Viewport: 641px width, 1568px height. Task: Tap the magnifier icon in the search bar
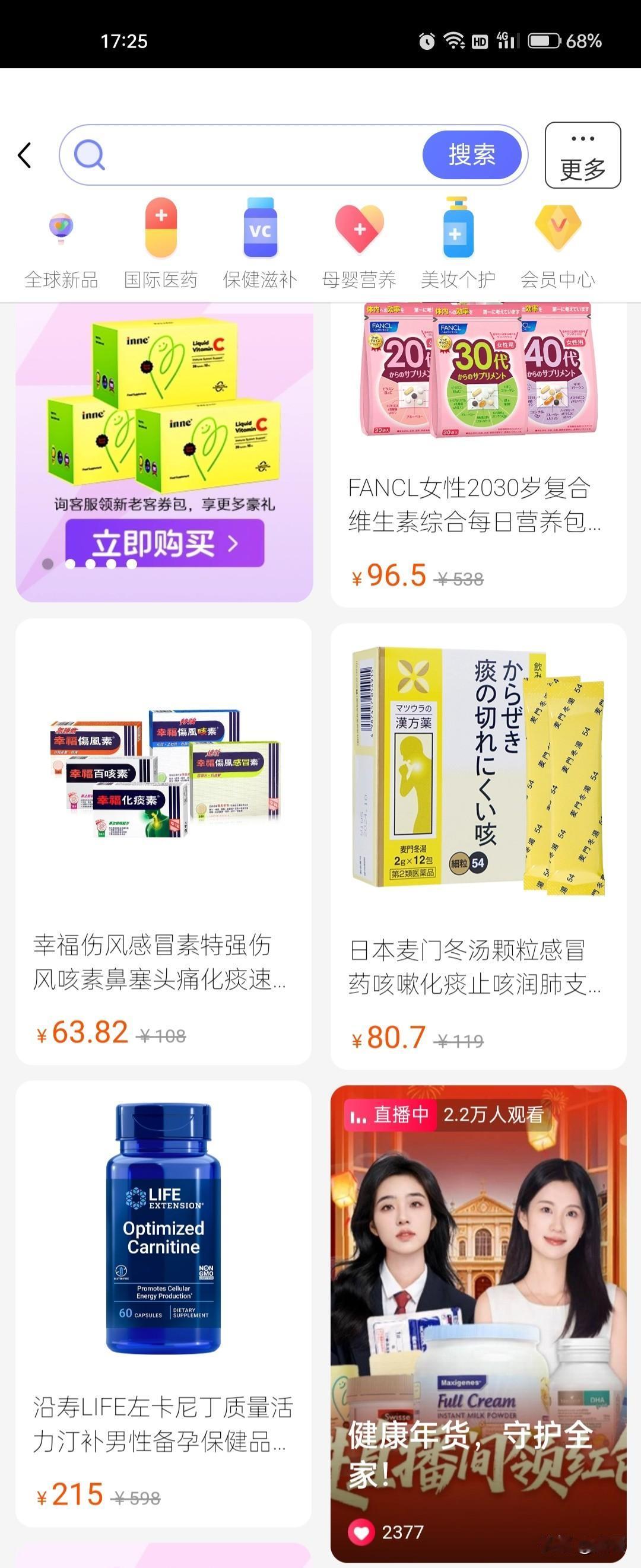pyautogui.click(x=89, y=155)
